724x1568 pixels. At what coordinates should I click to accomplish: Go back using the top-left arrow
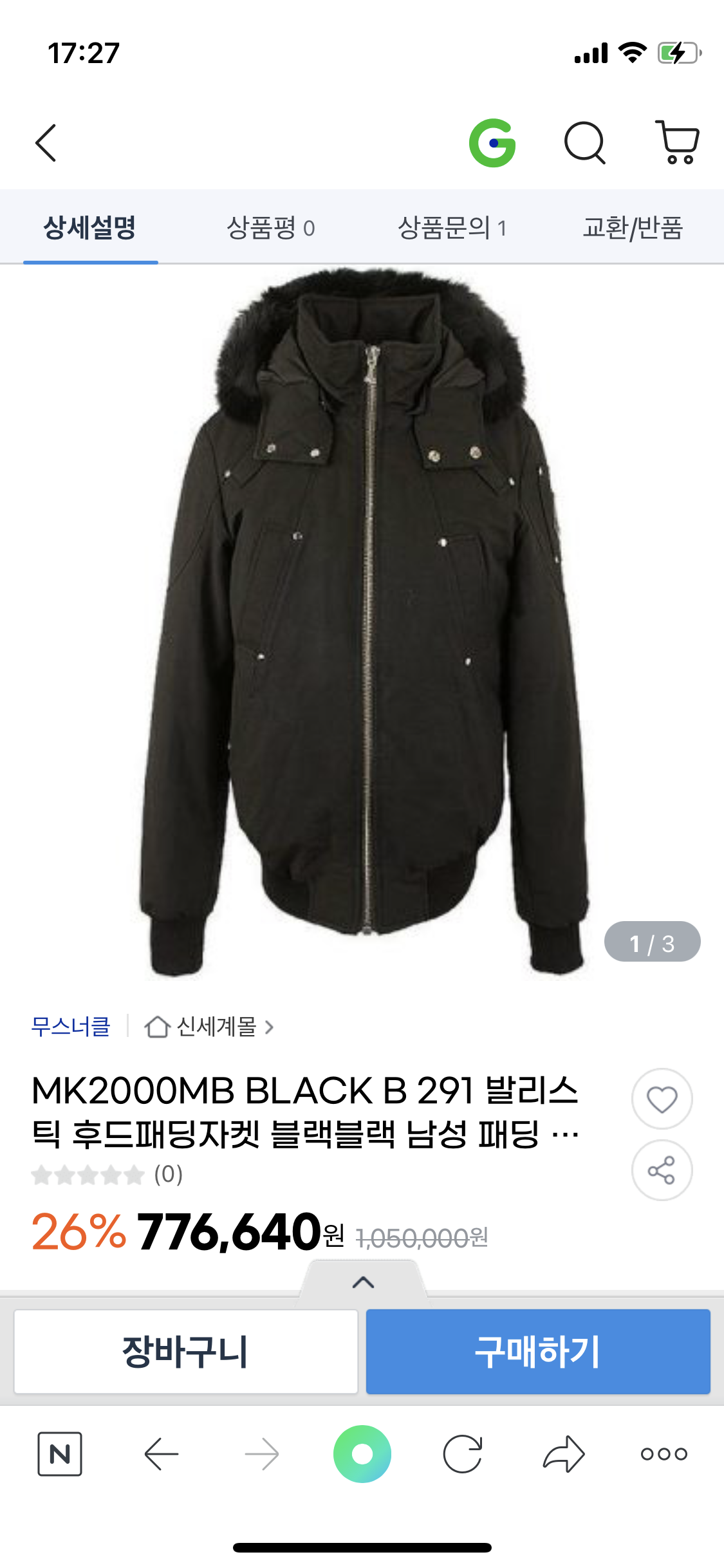(46, 143)
